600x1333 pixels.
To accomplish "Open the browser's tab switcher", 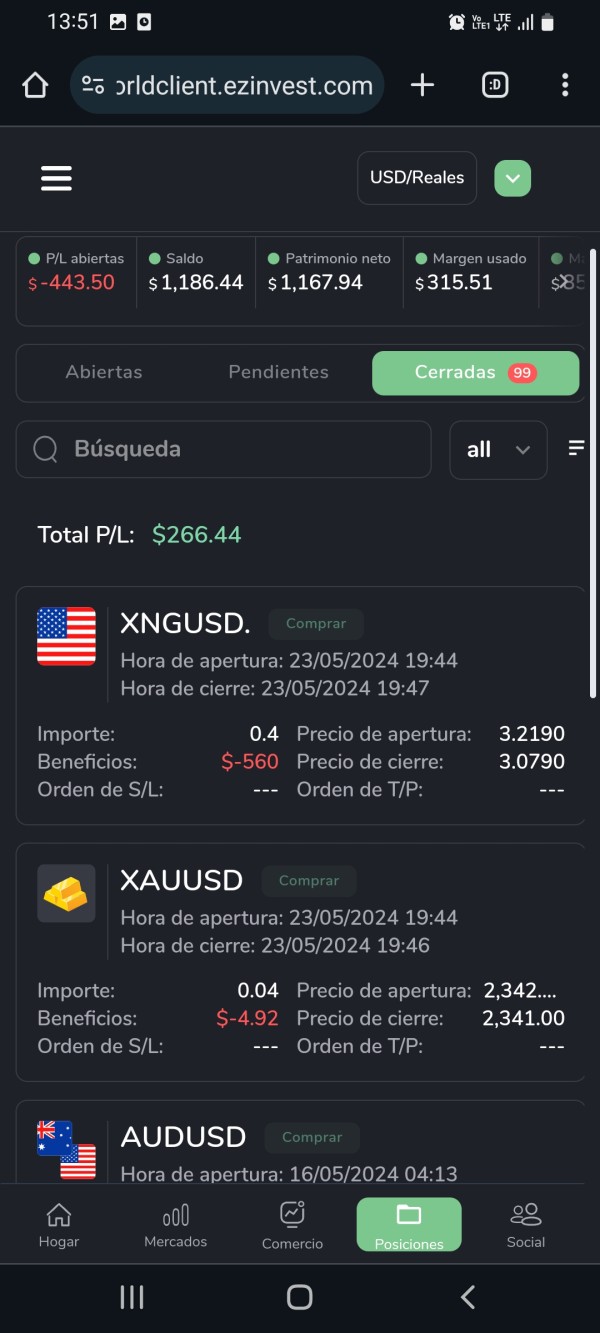I will point(495,85).
